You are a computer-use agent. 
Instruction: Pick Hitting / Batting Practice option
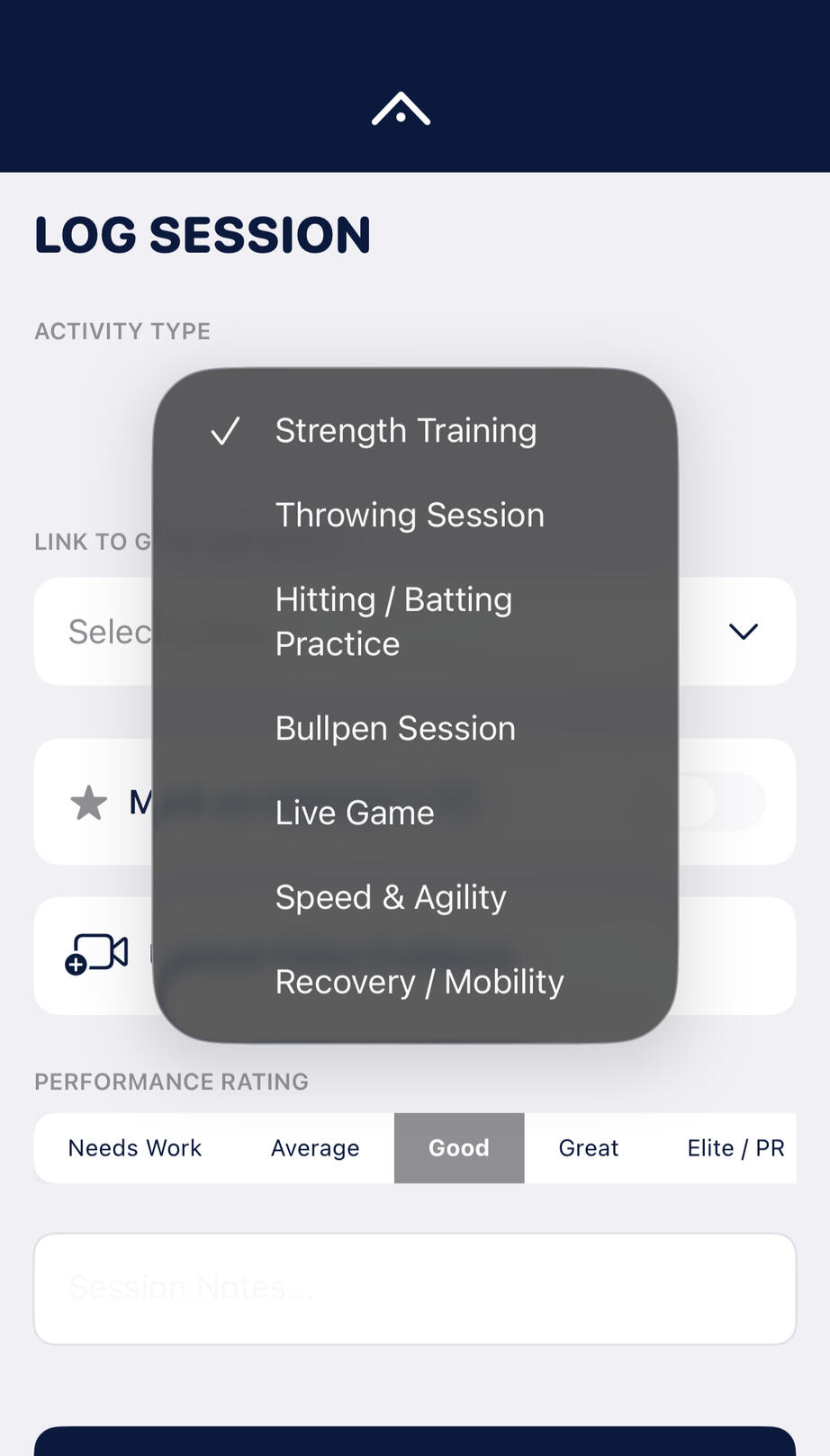point(393,622)
